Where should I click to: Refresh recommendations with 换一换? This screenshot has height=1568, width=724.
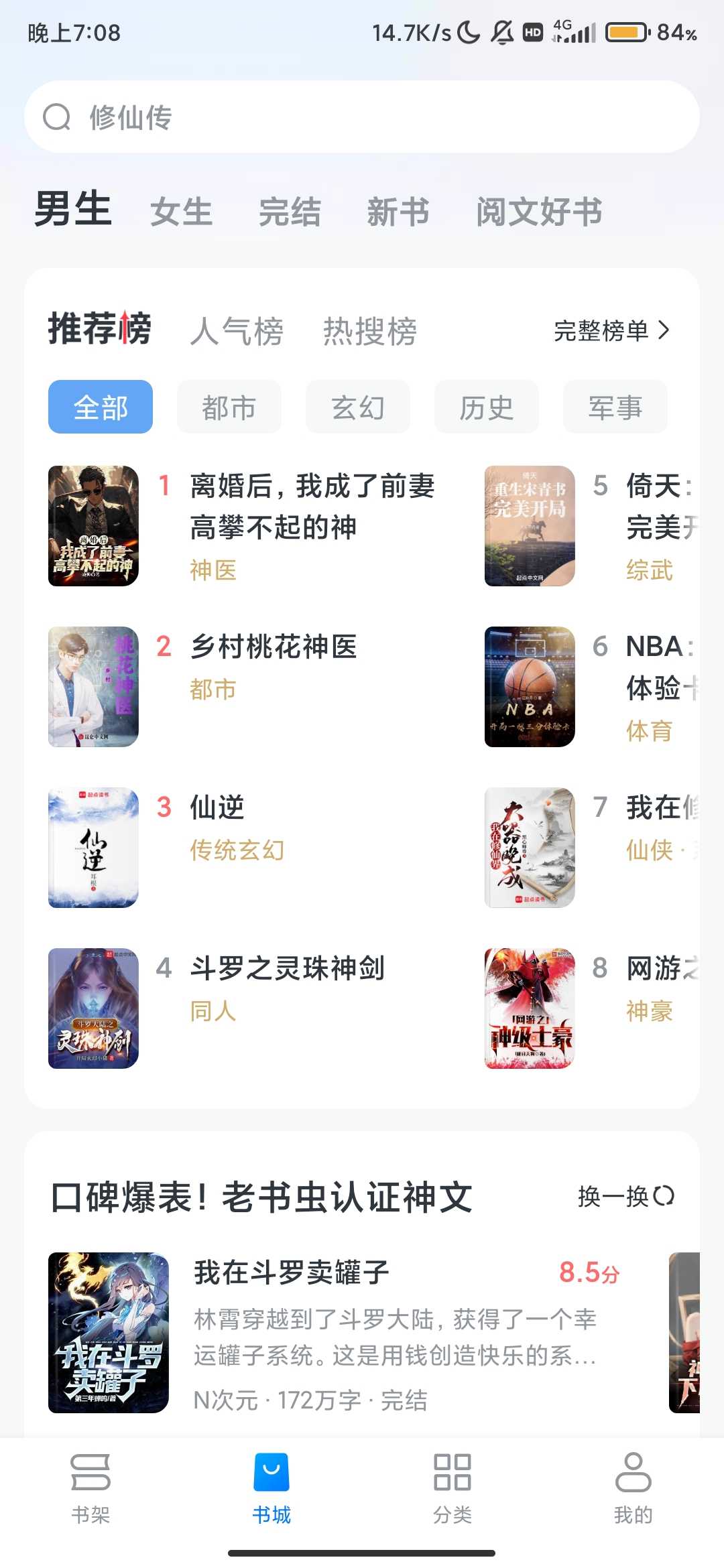(625, 1196)
